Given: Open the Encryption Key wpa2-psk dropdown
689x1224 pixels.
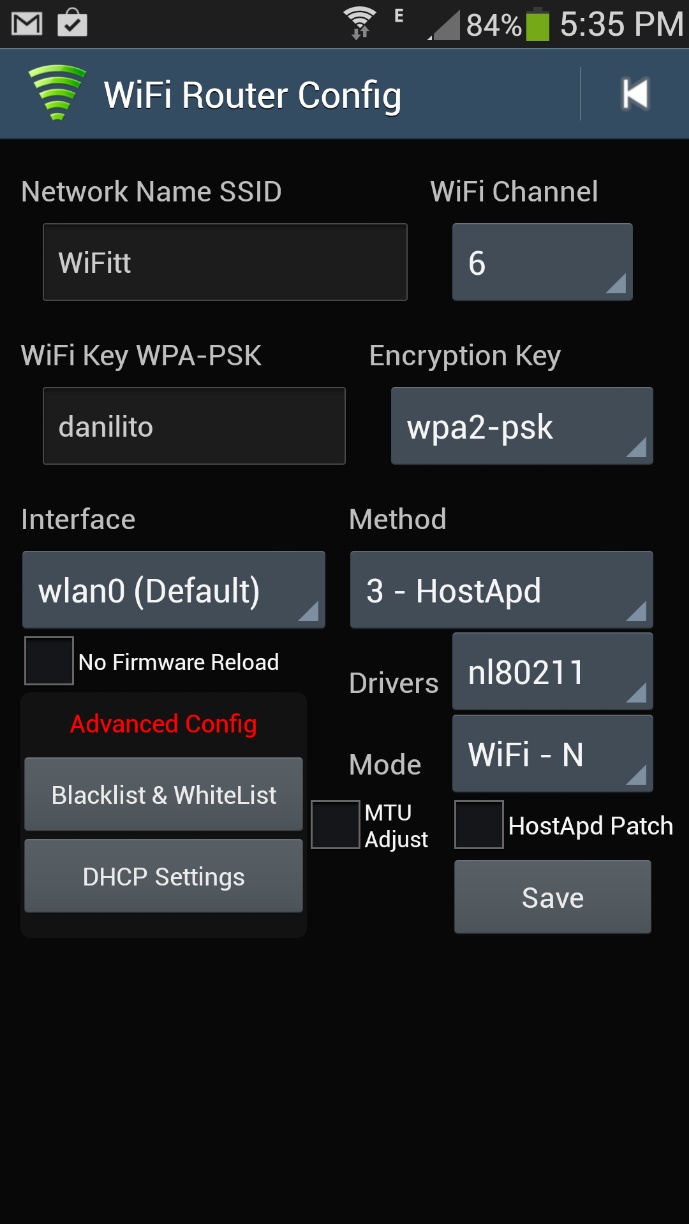Looking at the screenshot, I should (521, 426).
